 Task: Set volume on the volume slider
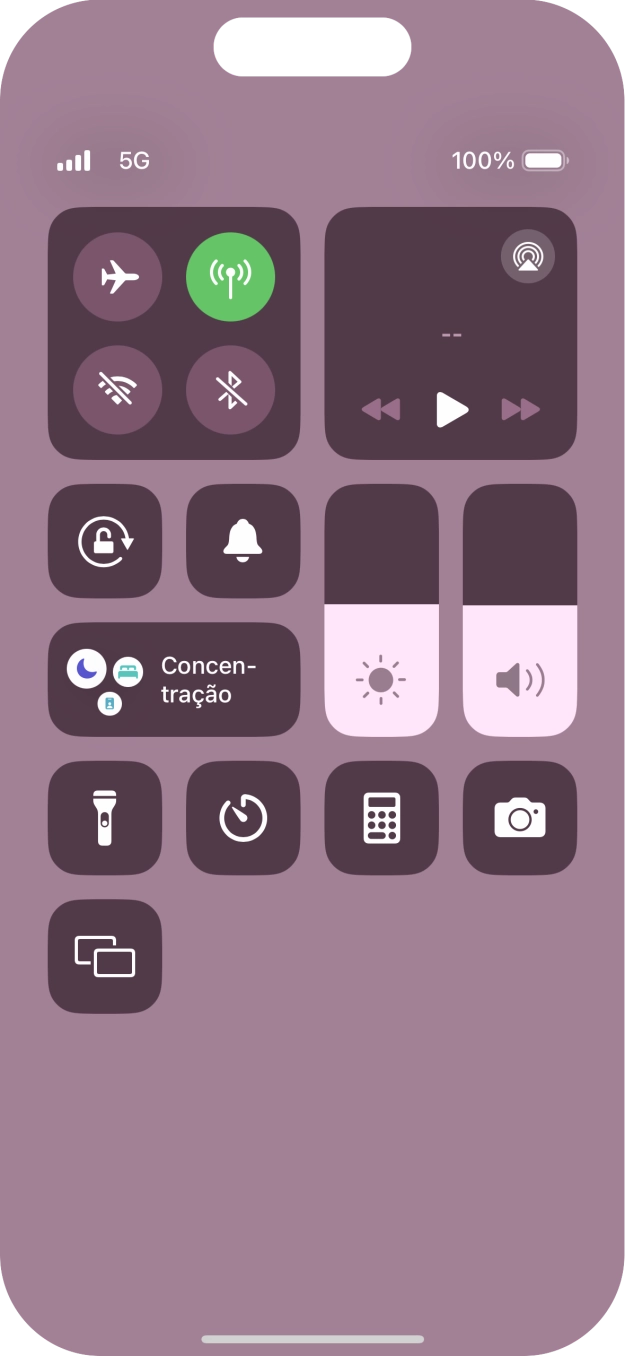coord(520,610)
